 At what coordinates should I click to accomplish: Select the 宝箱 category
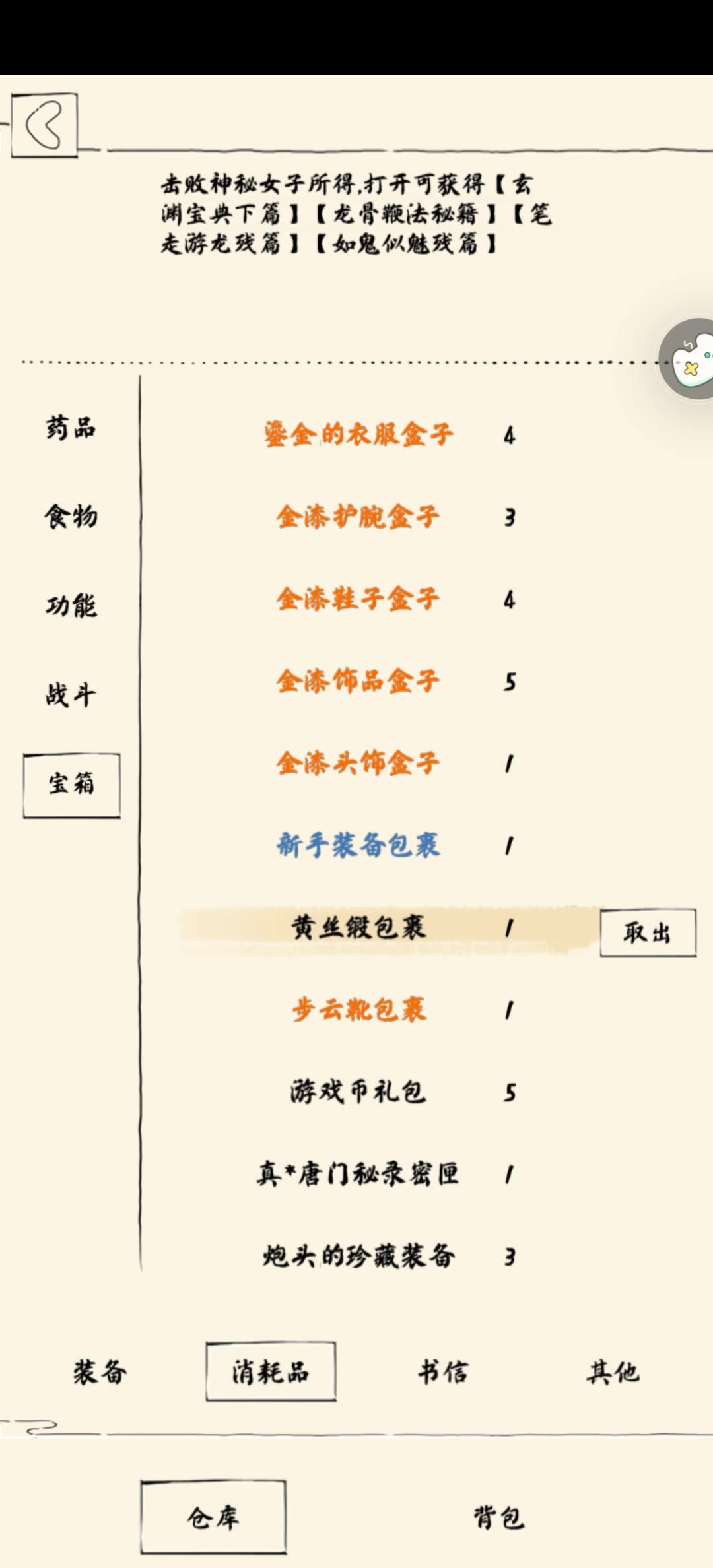pyautogui.click(x=71, y=785)
